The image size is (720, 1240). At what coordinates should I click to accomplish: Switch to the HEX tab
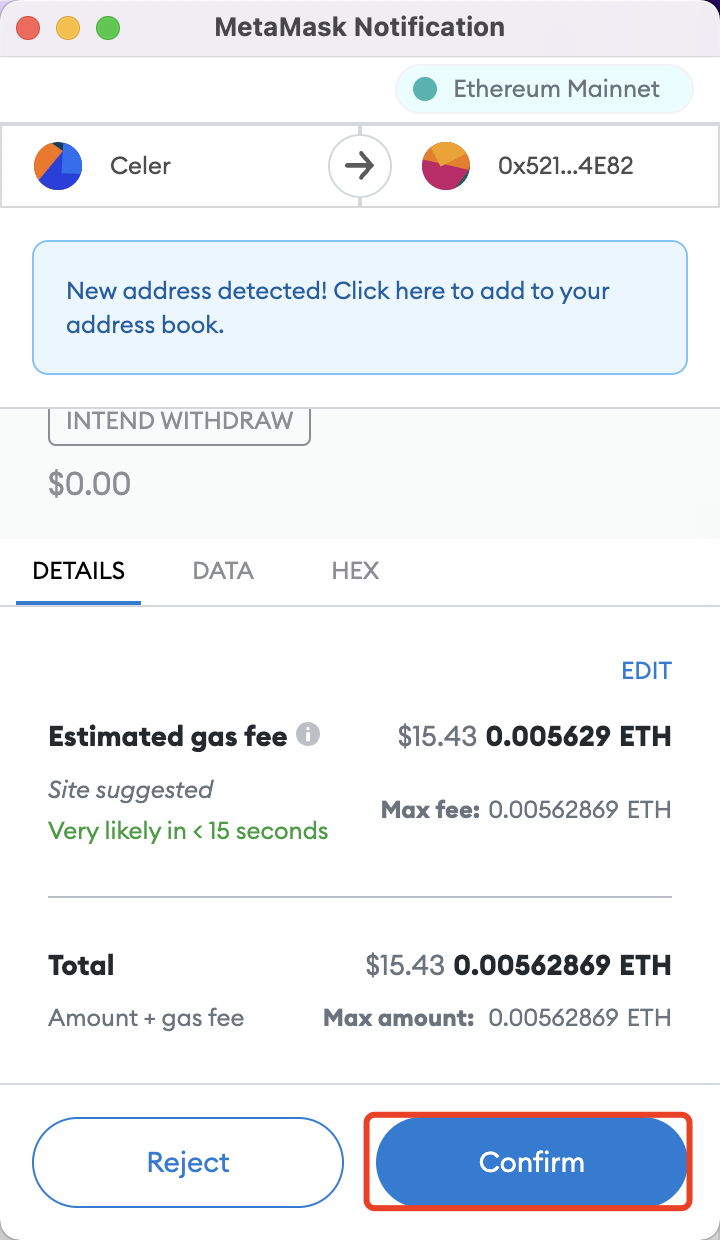point(355,571)
